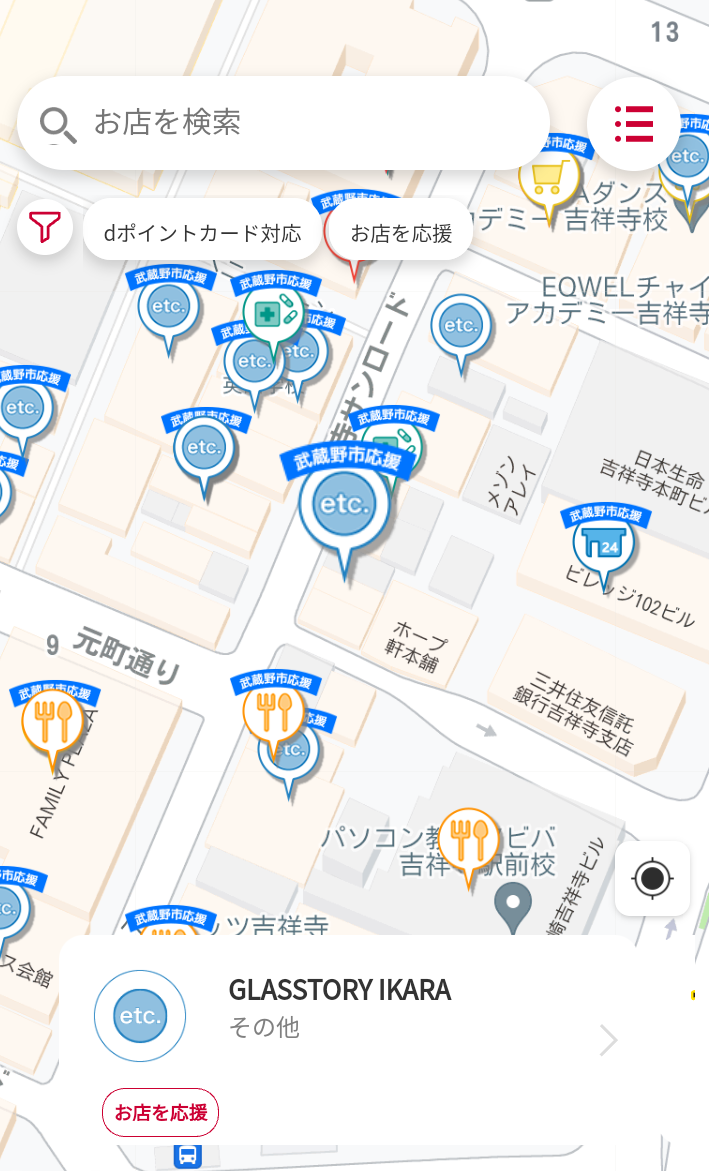Select the dポイントカード対応 chip
709x1171 pixels.
202,233
